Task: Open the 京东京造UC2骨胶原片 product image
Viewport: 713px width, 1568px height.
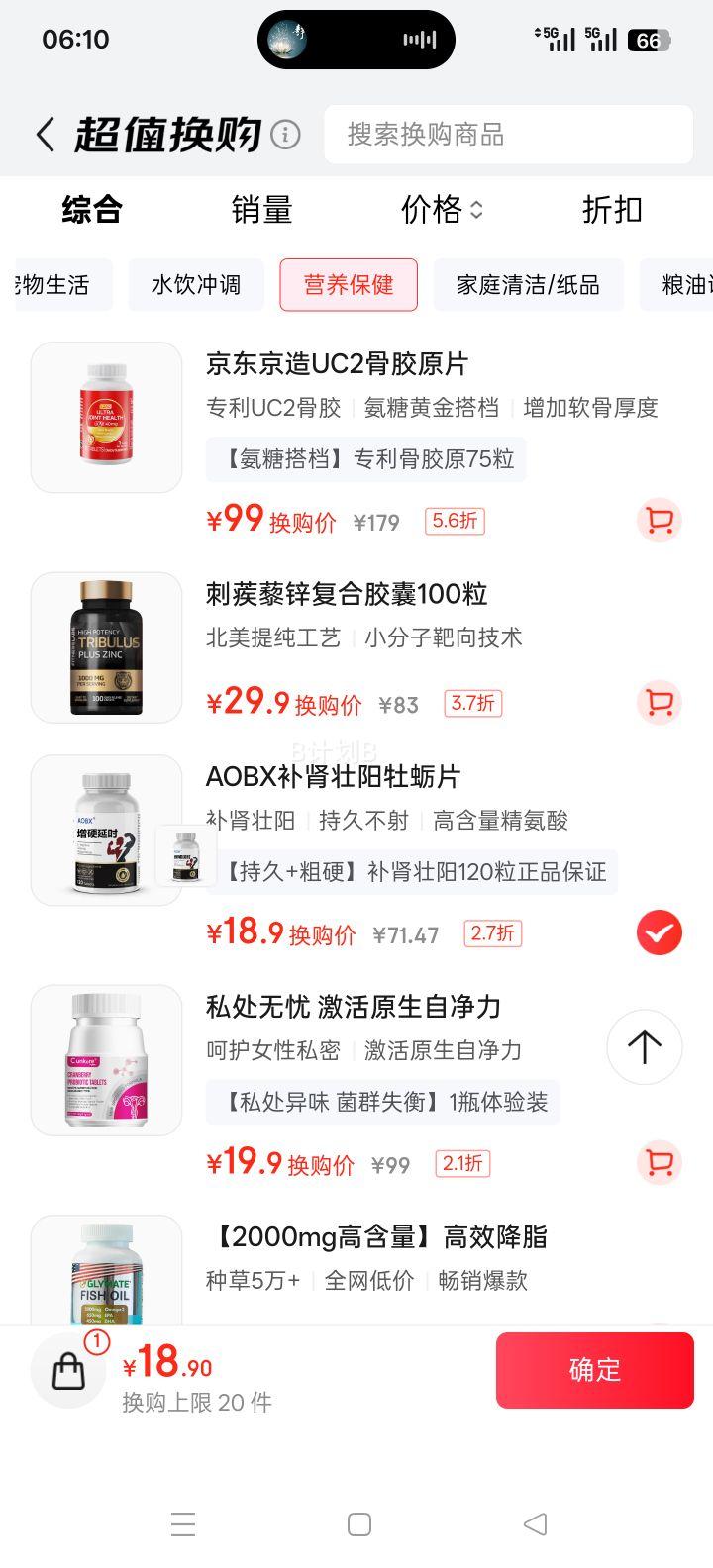Action: (x=107, y=417)
